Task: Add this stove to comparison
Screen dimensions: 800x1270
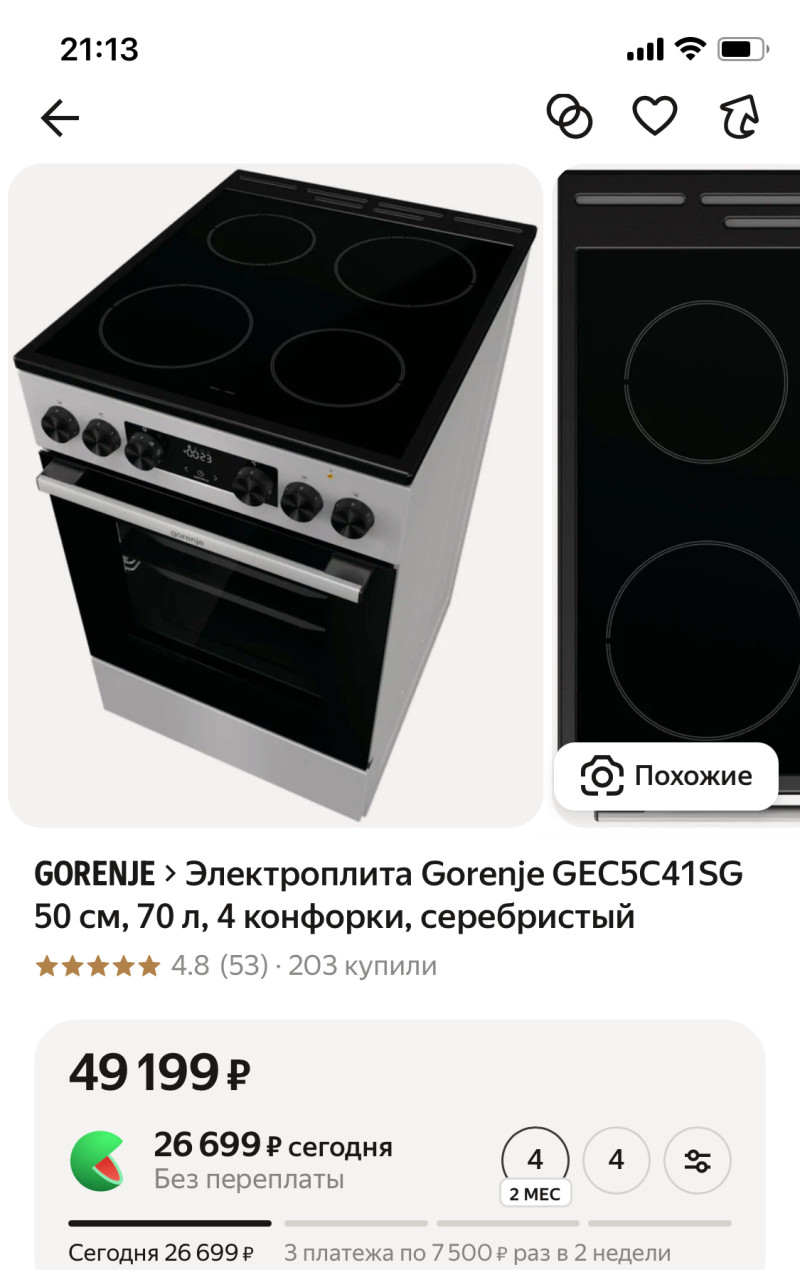Action: pos(569,117)
